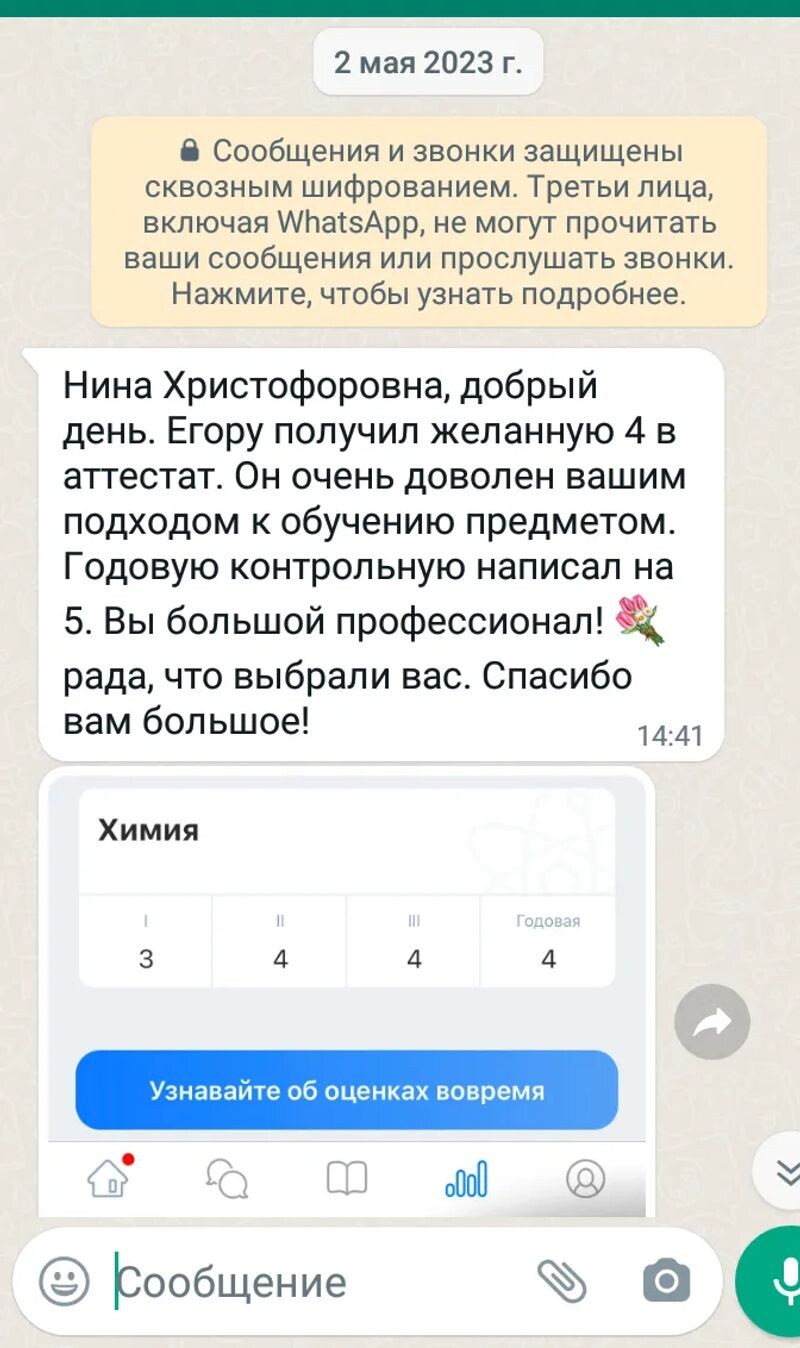The width and height of the screenshot is (800, 1348).
Task: Attach a file with the paperclip
Action: [x=561, y=1281]
